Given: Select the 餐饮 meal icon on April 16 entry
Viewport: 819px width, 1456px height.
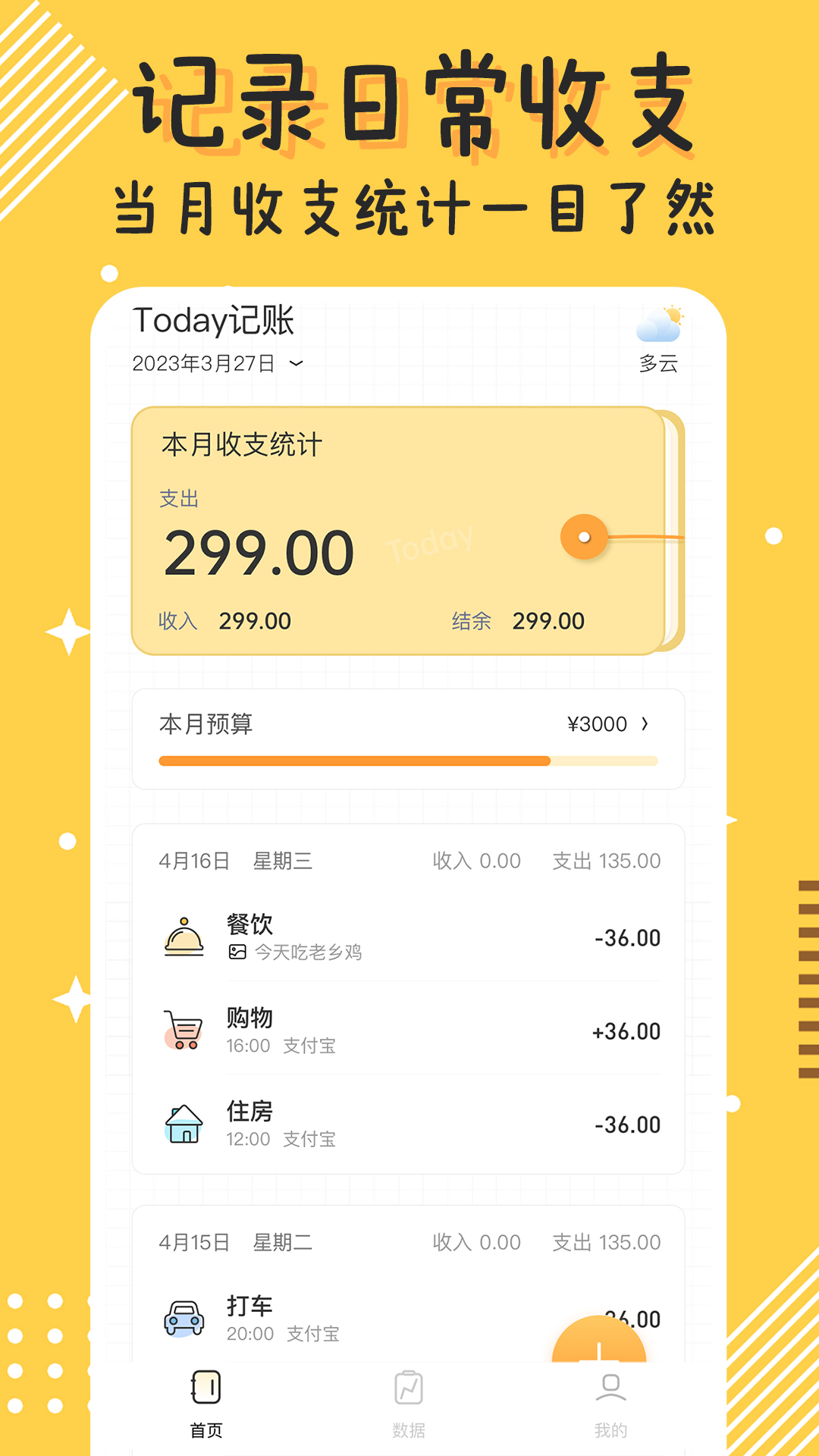Looking at the screenshot, I should tap(184, 937).
